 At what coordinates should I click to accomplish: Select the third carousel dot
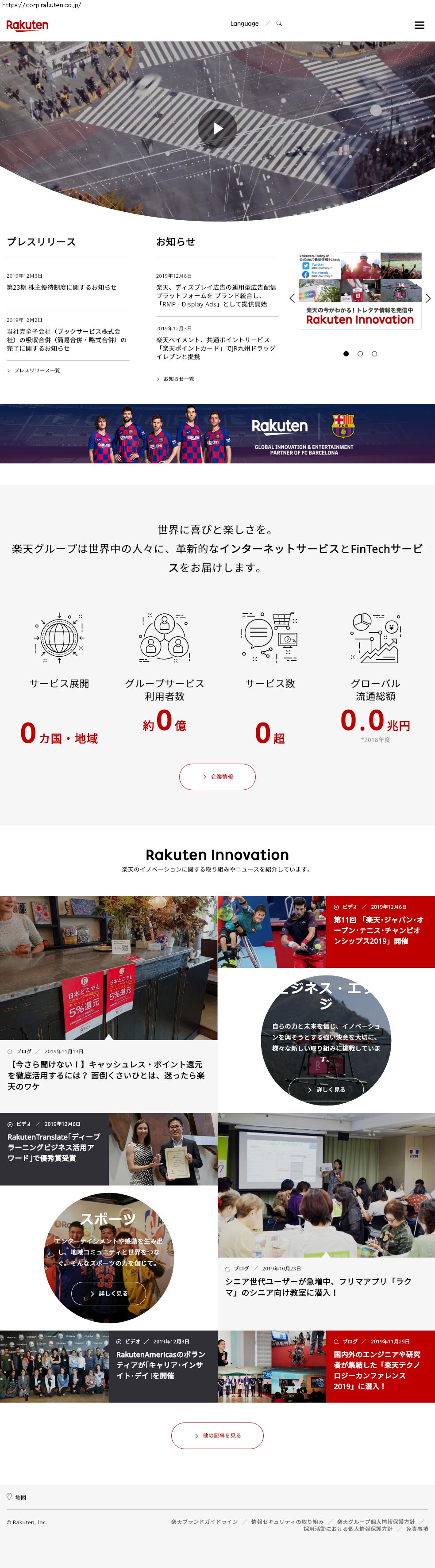click(374, 354)
